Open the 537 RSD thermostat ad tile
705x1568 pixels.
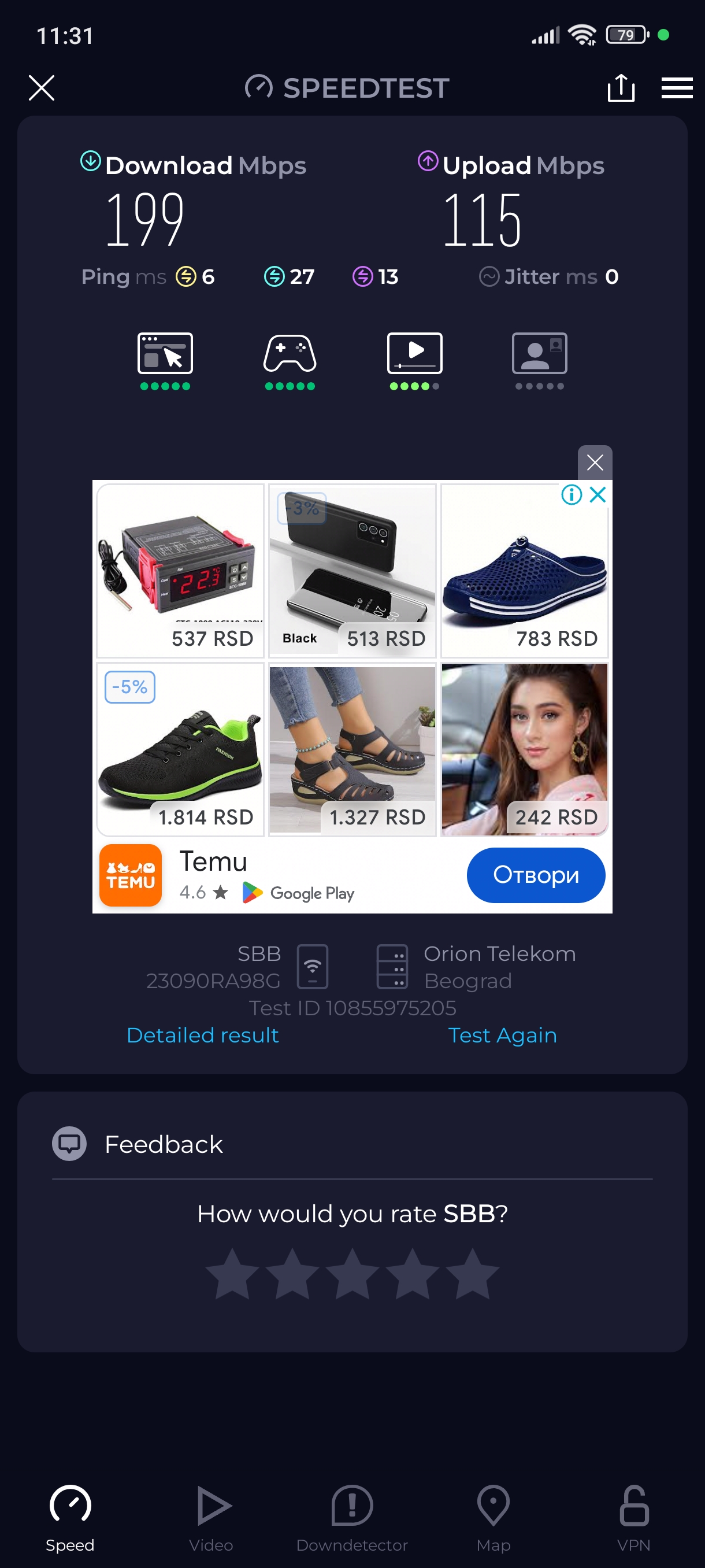180,570
